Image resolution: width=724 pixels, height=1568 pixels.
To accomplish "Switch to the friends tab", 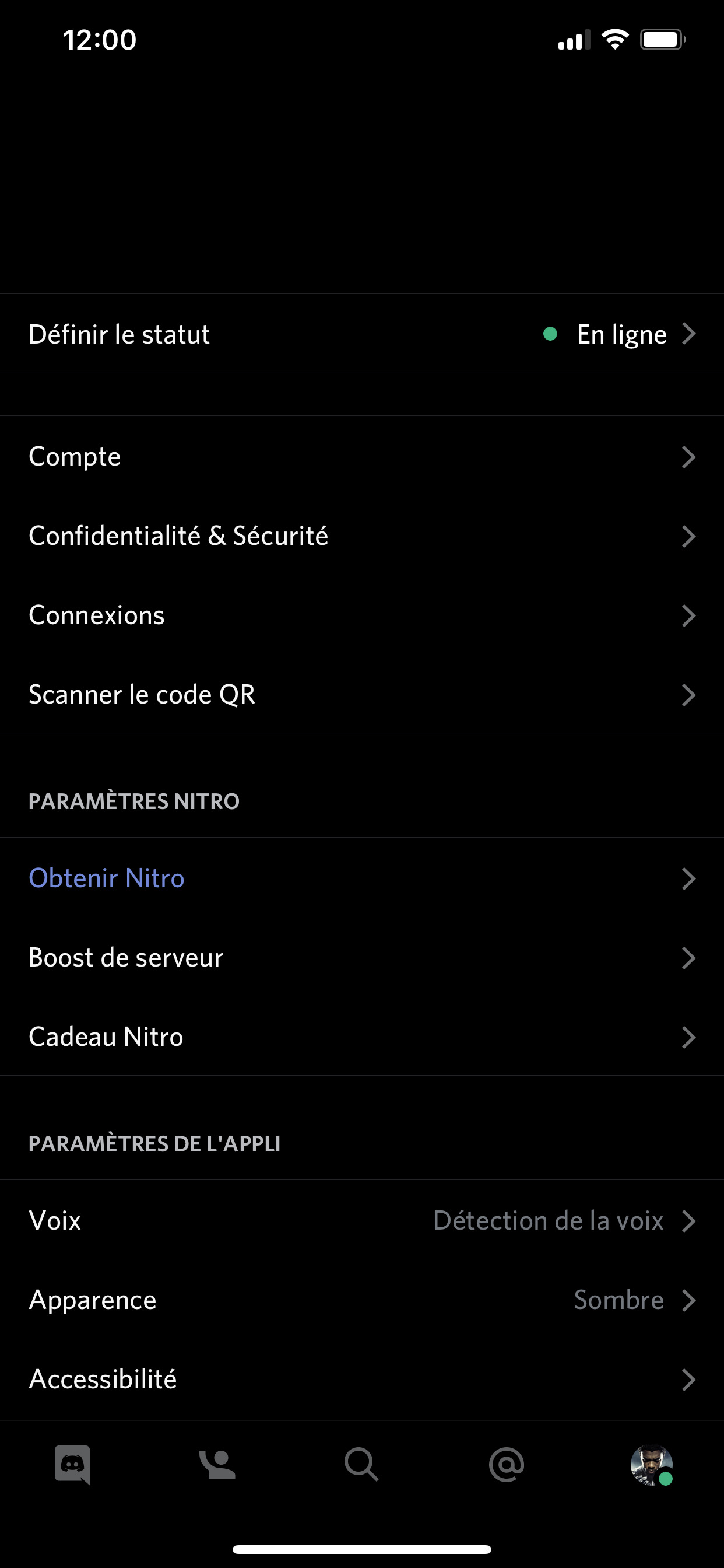I will pos(217,1465).
